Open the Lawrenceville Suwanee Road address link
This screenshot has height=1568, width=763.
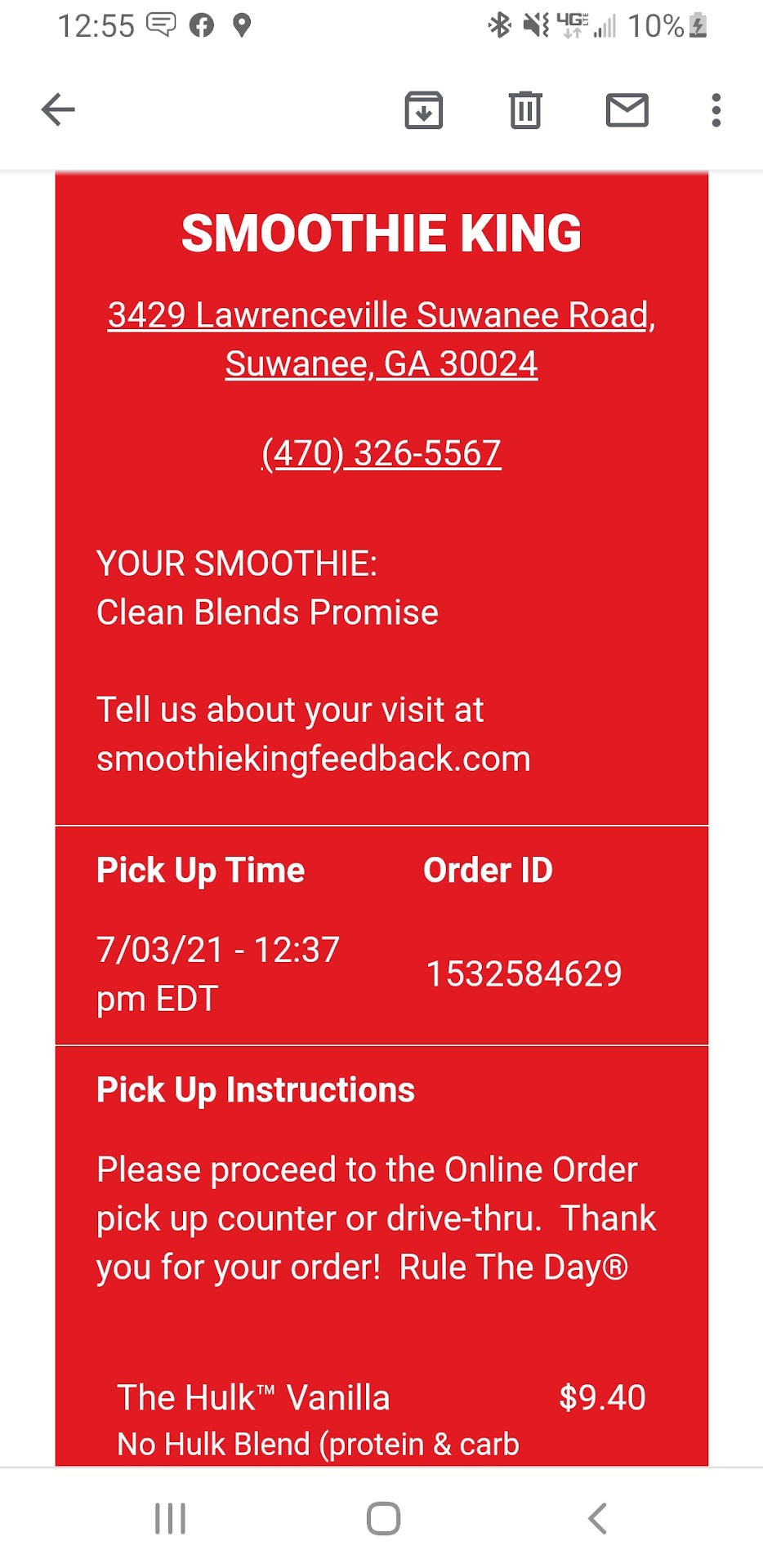coord(381,339)
